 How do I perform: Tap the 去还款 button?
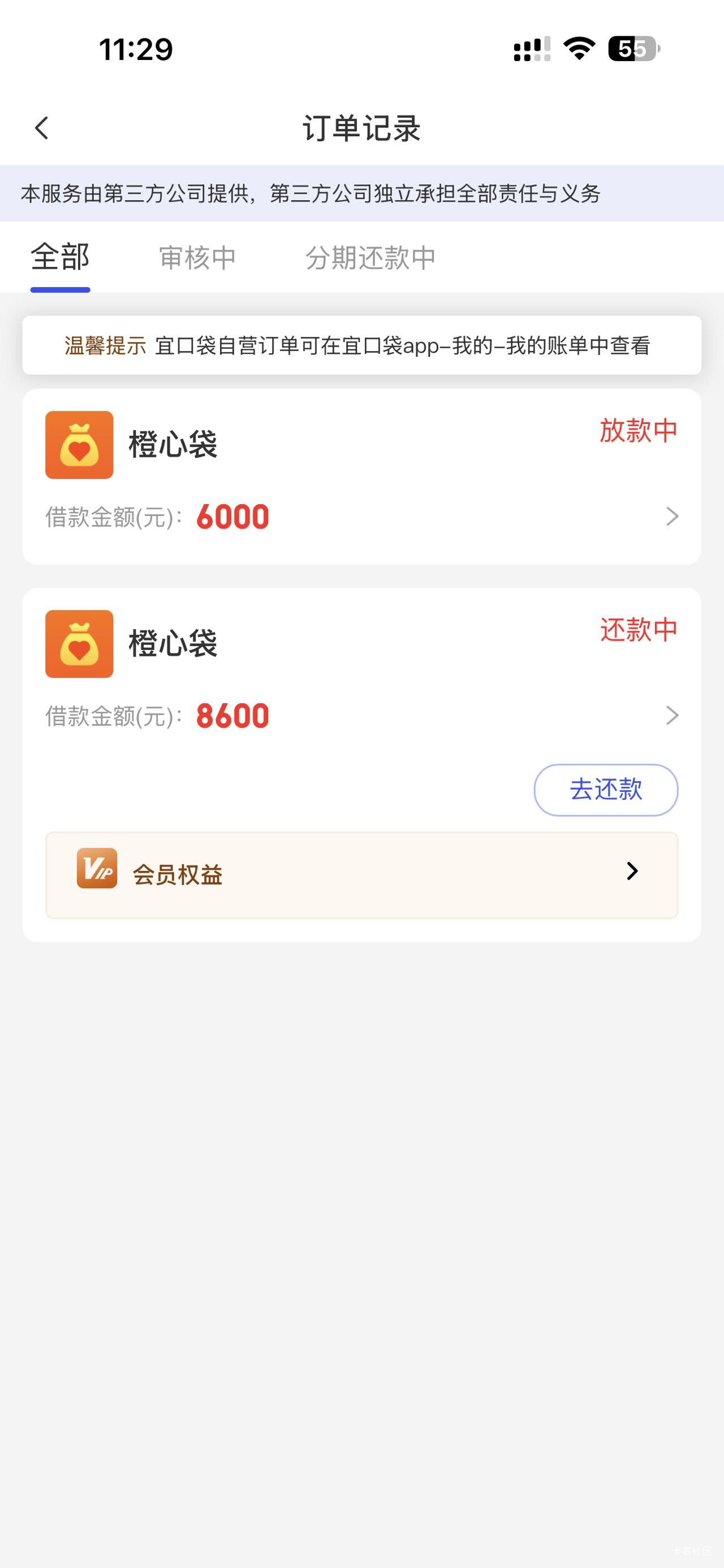(605, 790)
